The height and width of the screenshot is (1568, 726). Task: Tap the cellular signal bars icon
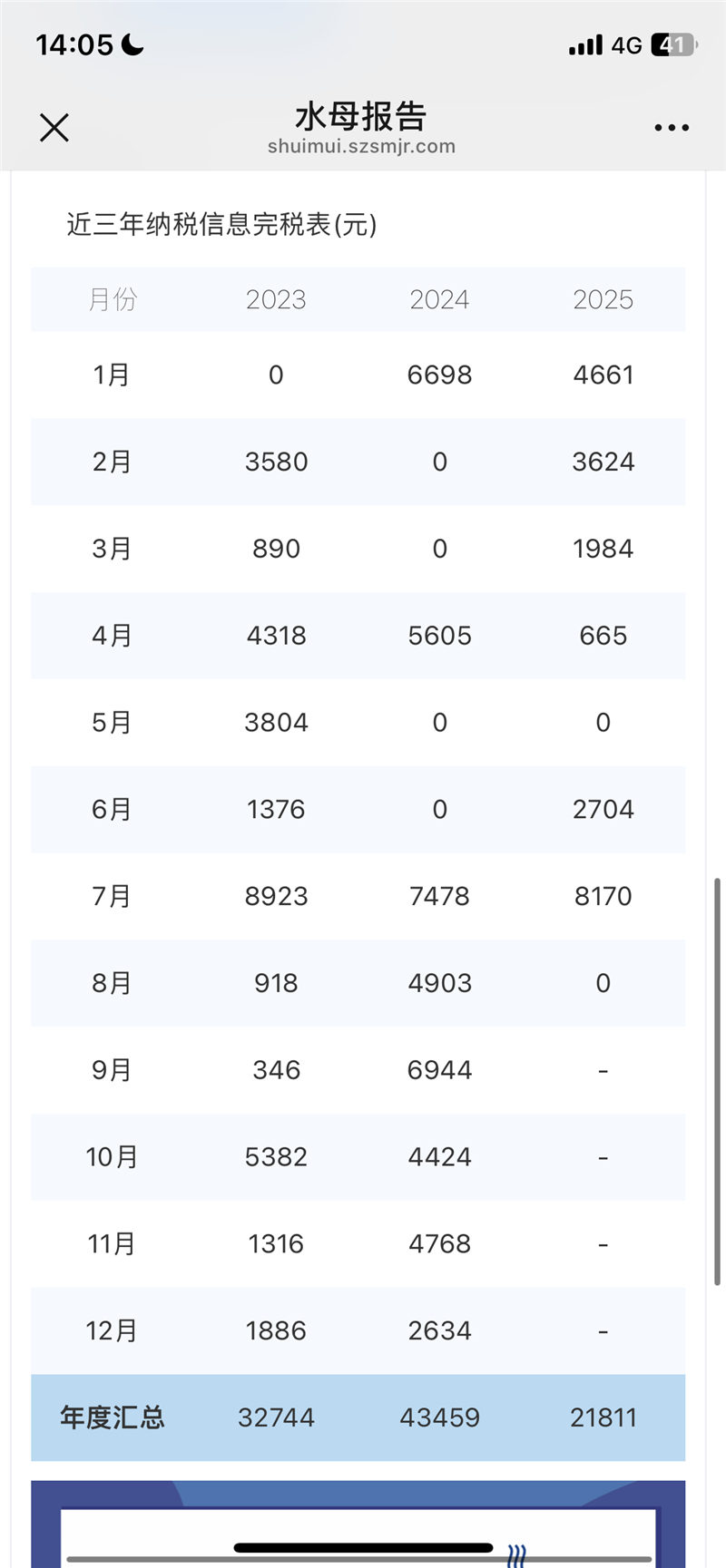coord(585,44)
